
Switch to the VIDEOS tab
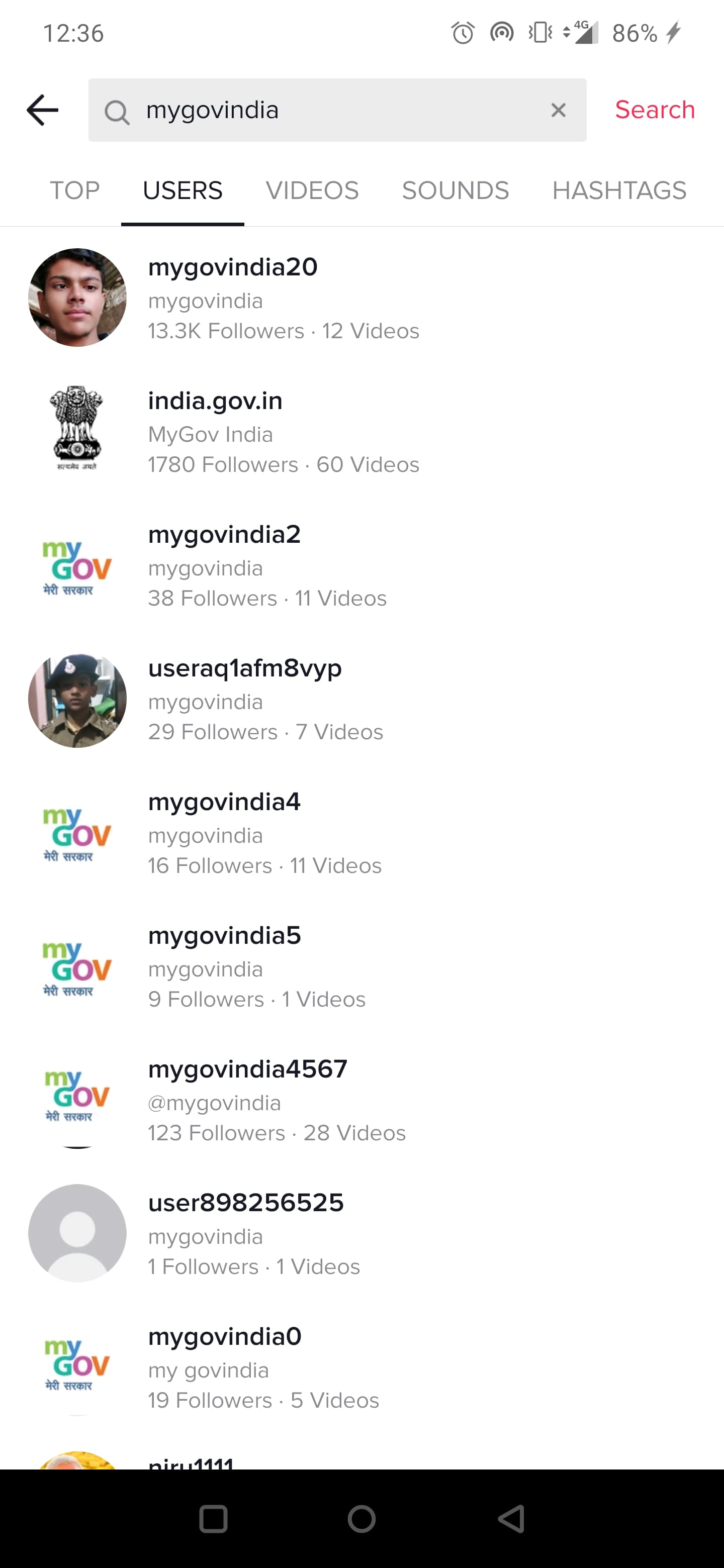tap(312, 190)
